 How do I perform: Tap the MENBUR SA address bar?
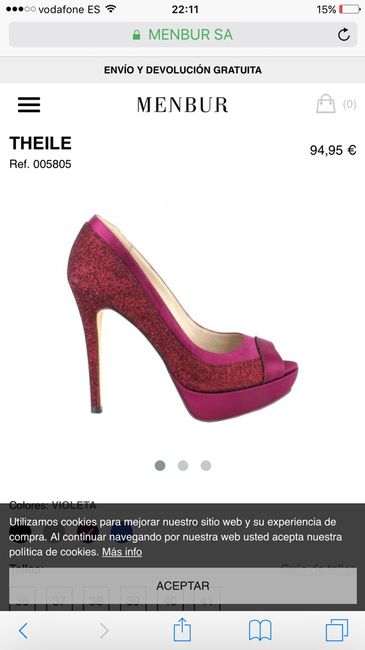coord(183,35)
